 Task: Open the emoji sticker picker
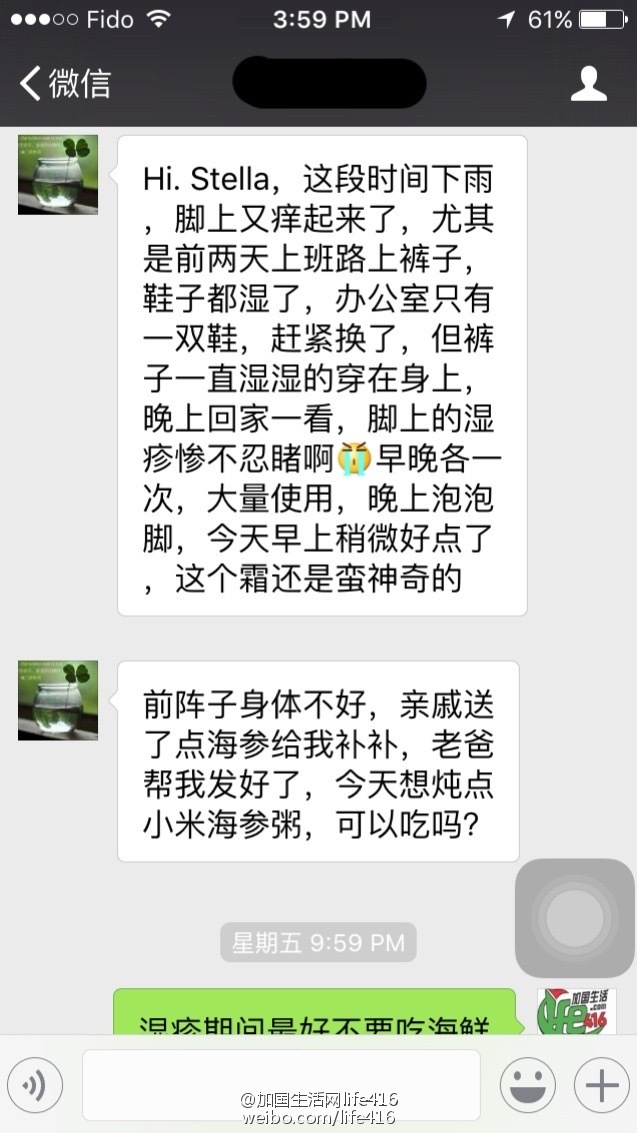528,1085
